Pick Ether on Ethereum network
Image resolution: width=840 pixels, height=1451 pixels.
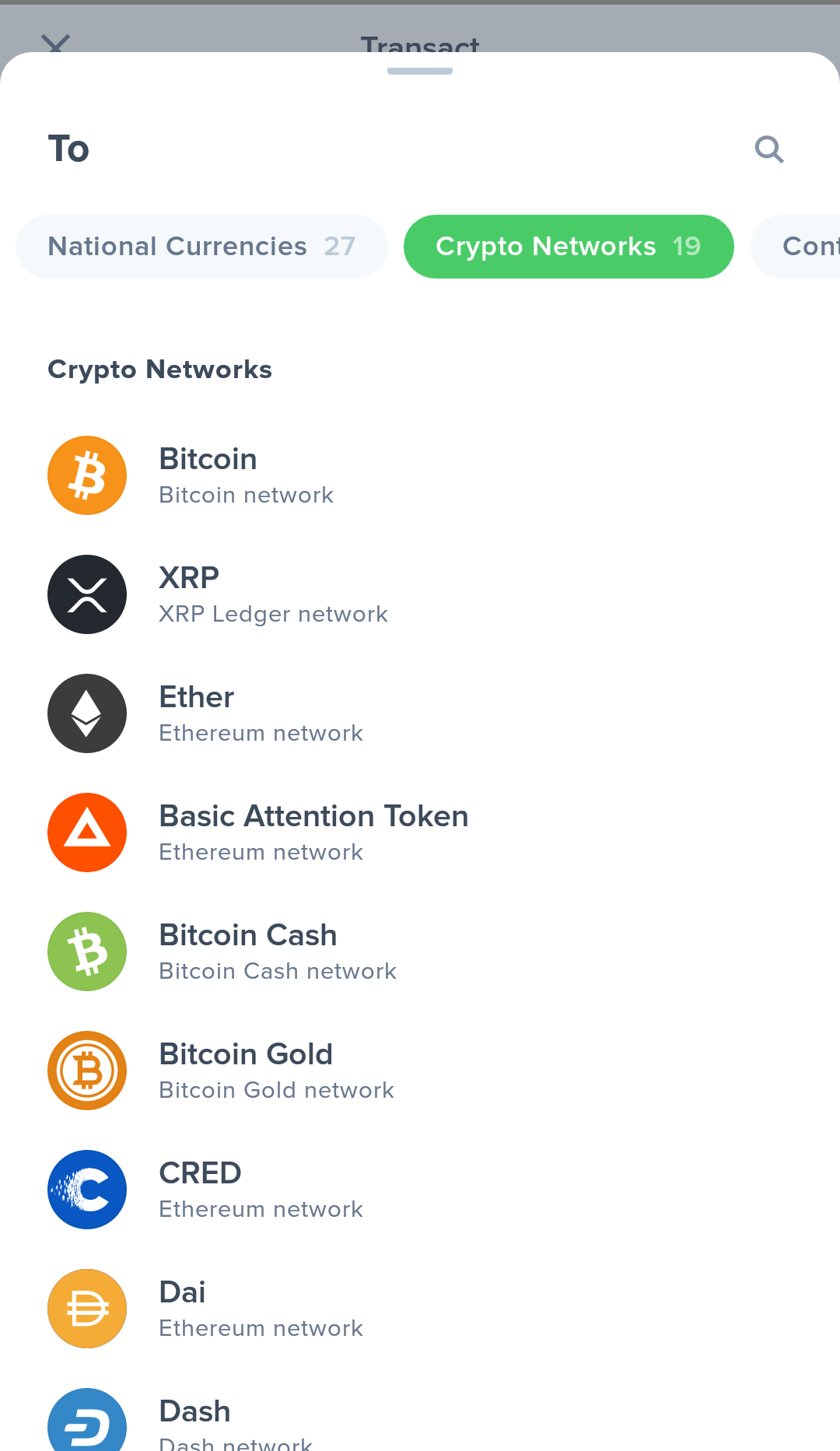[420, 713]
